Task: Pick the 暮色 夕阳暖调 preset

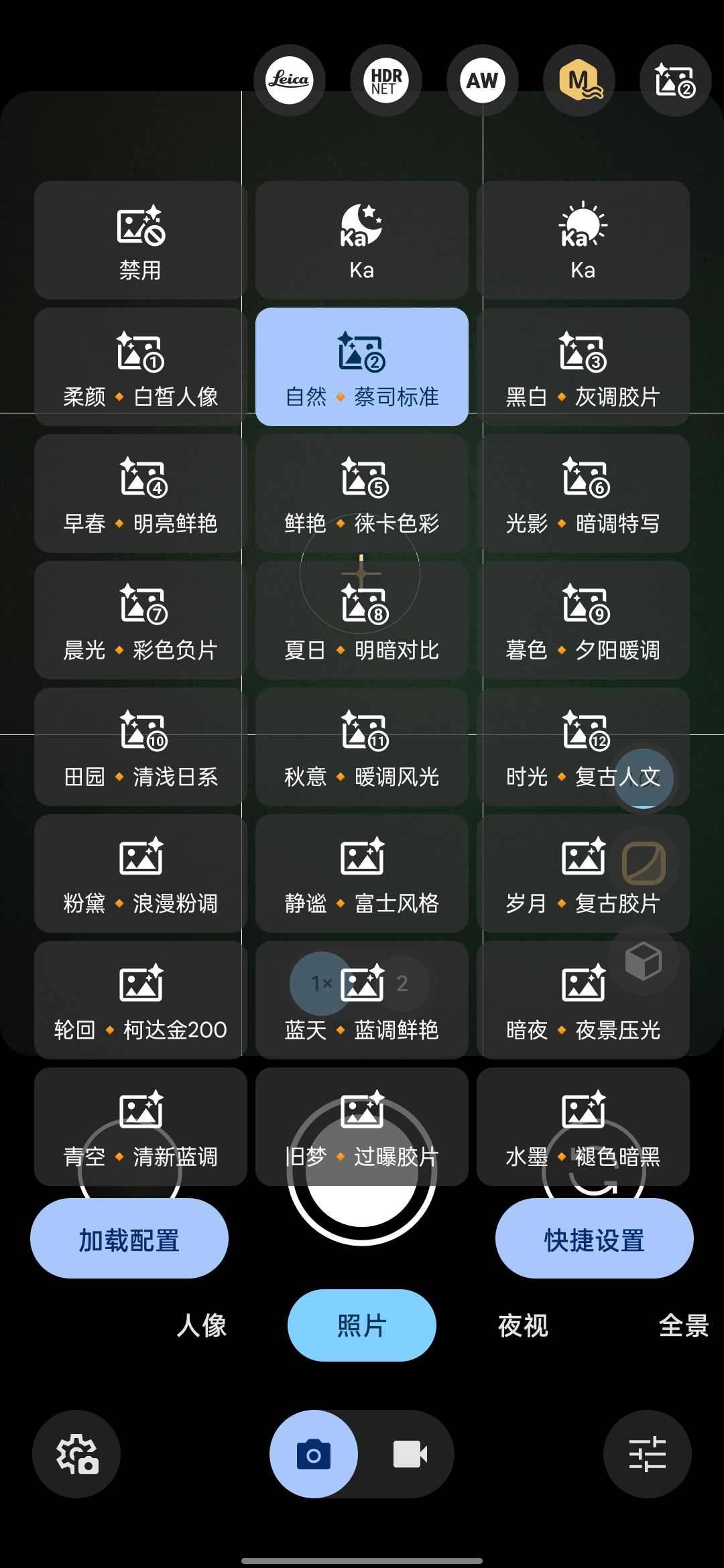Action: tap(583, 620)
